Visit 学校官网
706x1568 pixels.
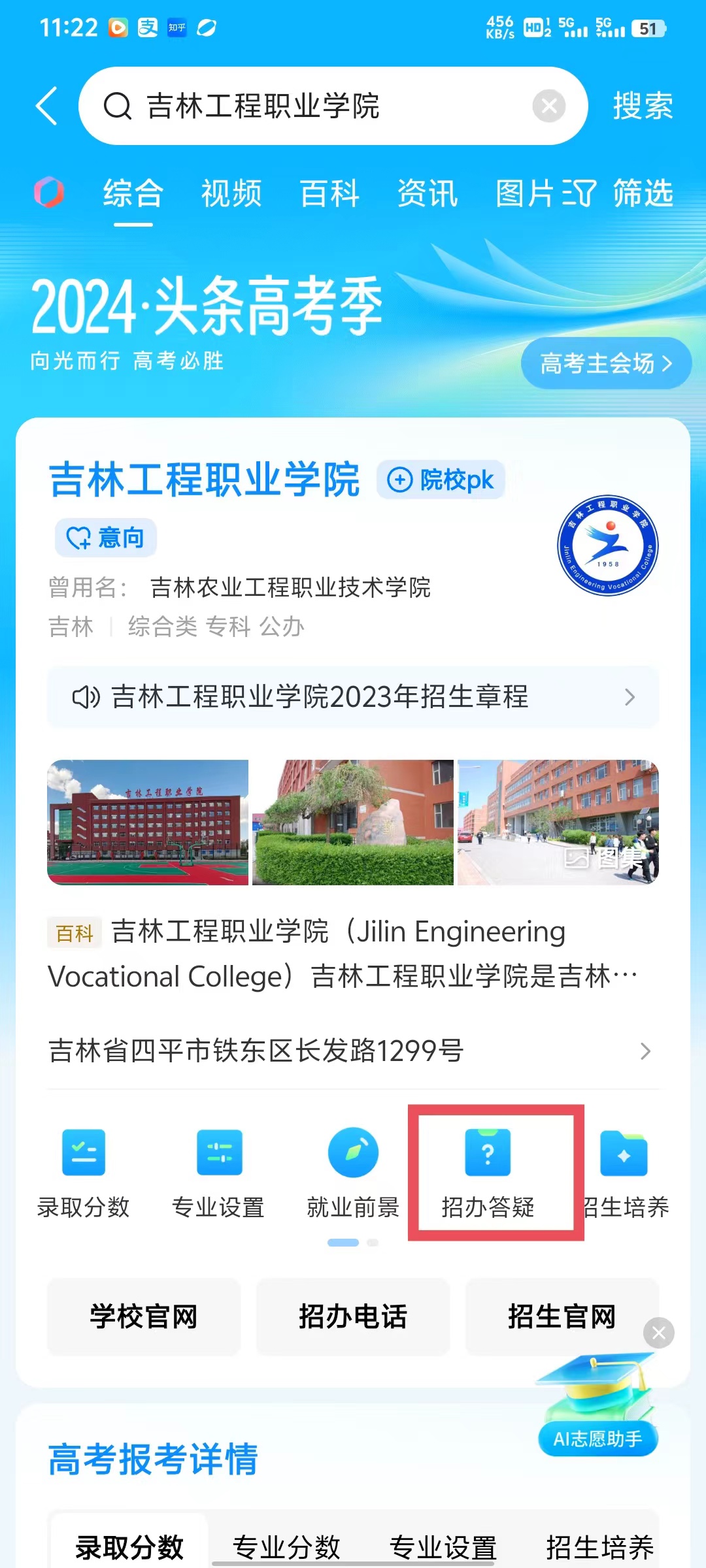coord(144,1316)
